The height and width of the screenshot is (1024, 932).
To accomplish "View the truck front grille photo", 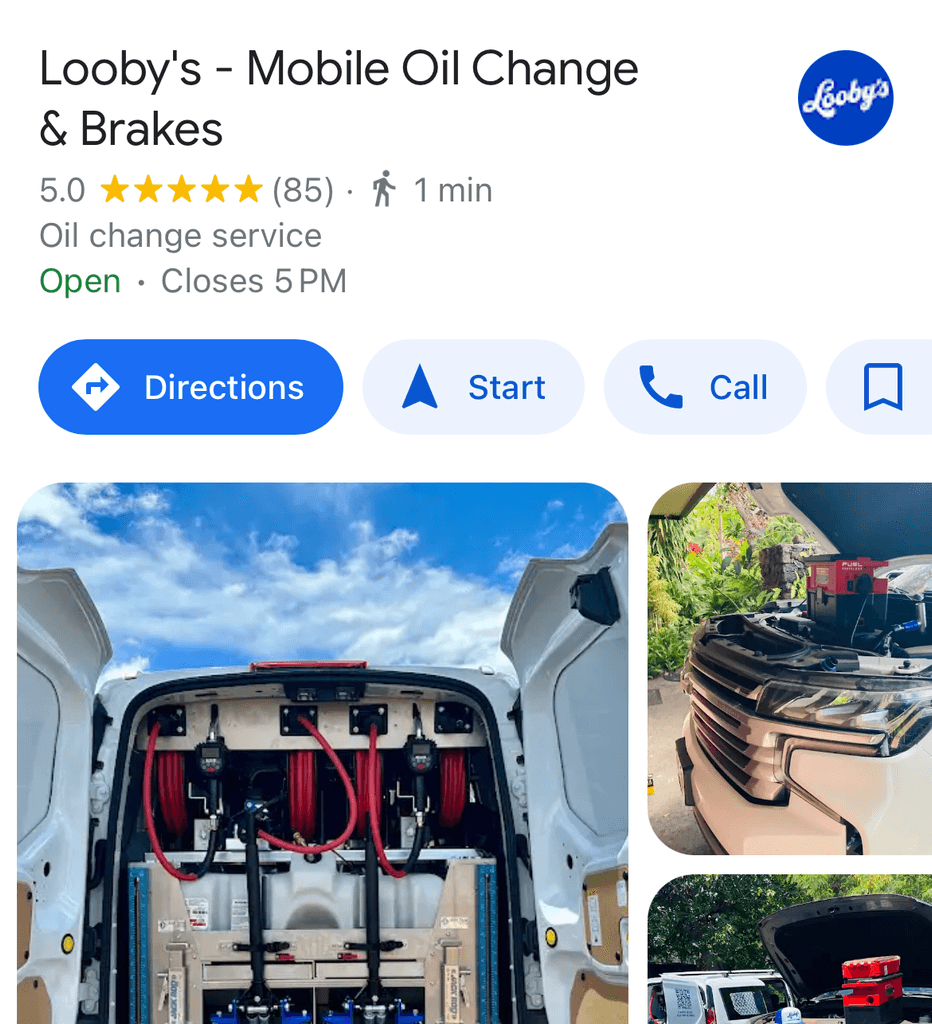I will coord(790,668).
